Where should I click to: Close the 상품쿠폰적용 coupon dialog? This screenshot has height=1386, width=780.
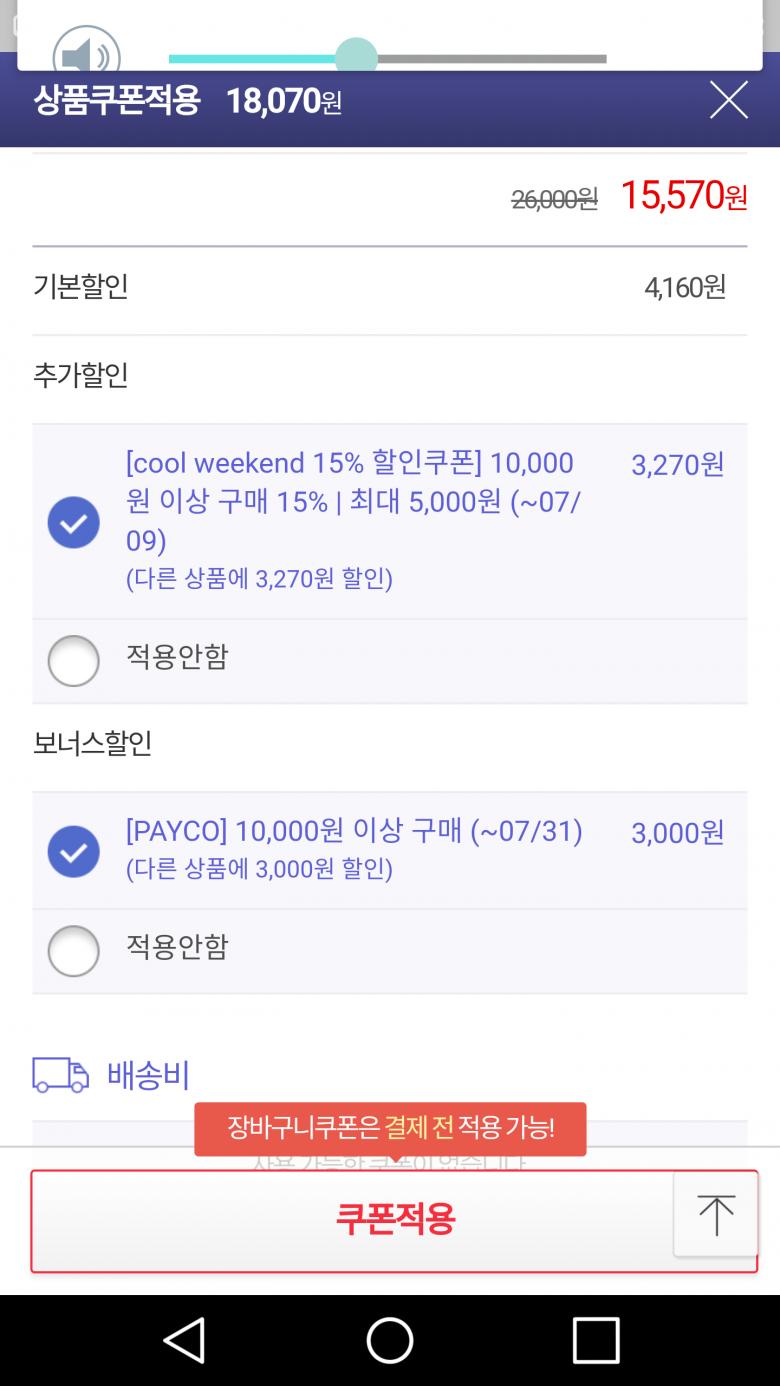point(728,100)
